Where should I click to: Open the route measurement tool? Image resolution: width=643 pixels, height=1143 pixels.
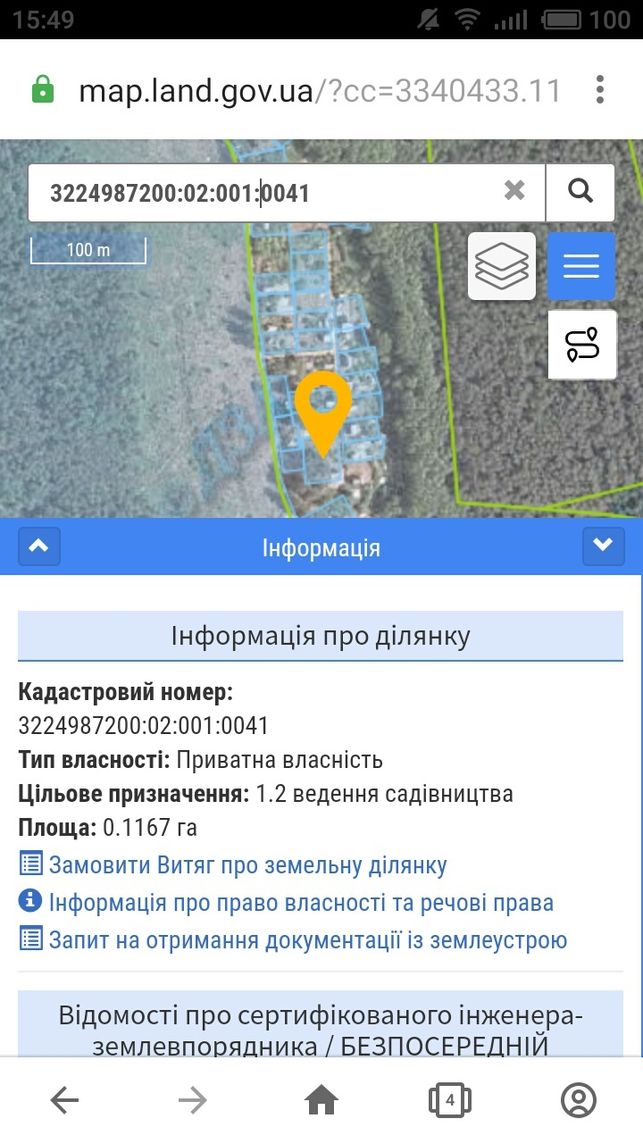(x=582, y=344)
